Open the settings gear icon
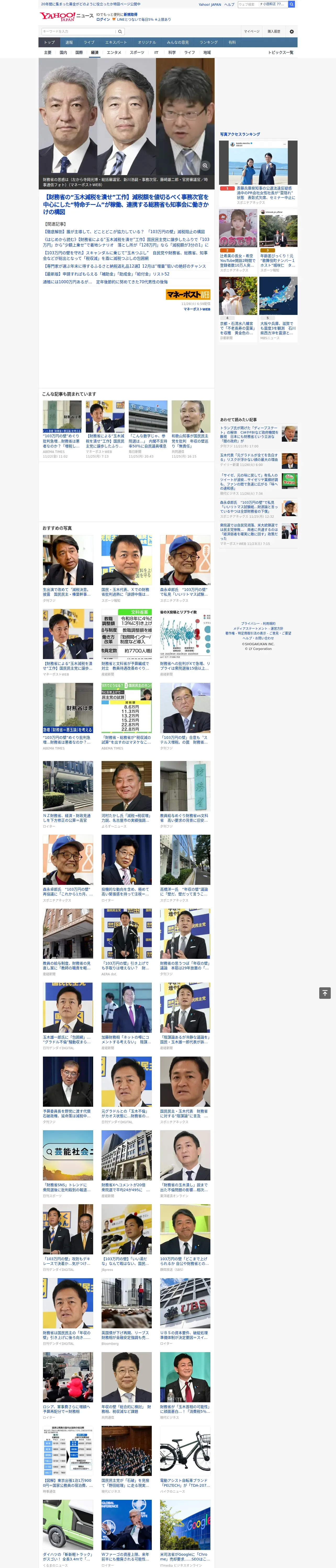 pos(292,31)
